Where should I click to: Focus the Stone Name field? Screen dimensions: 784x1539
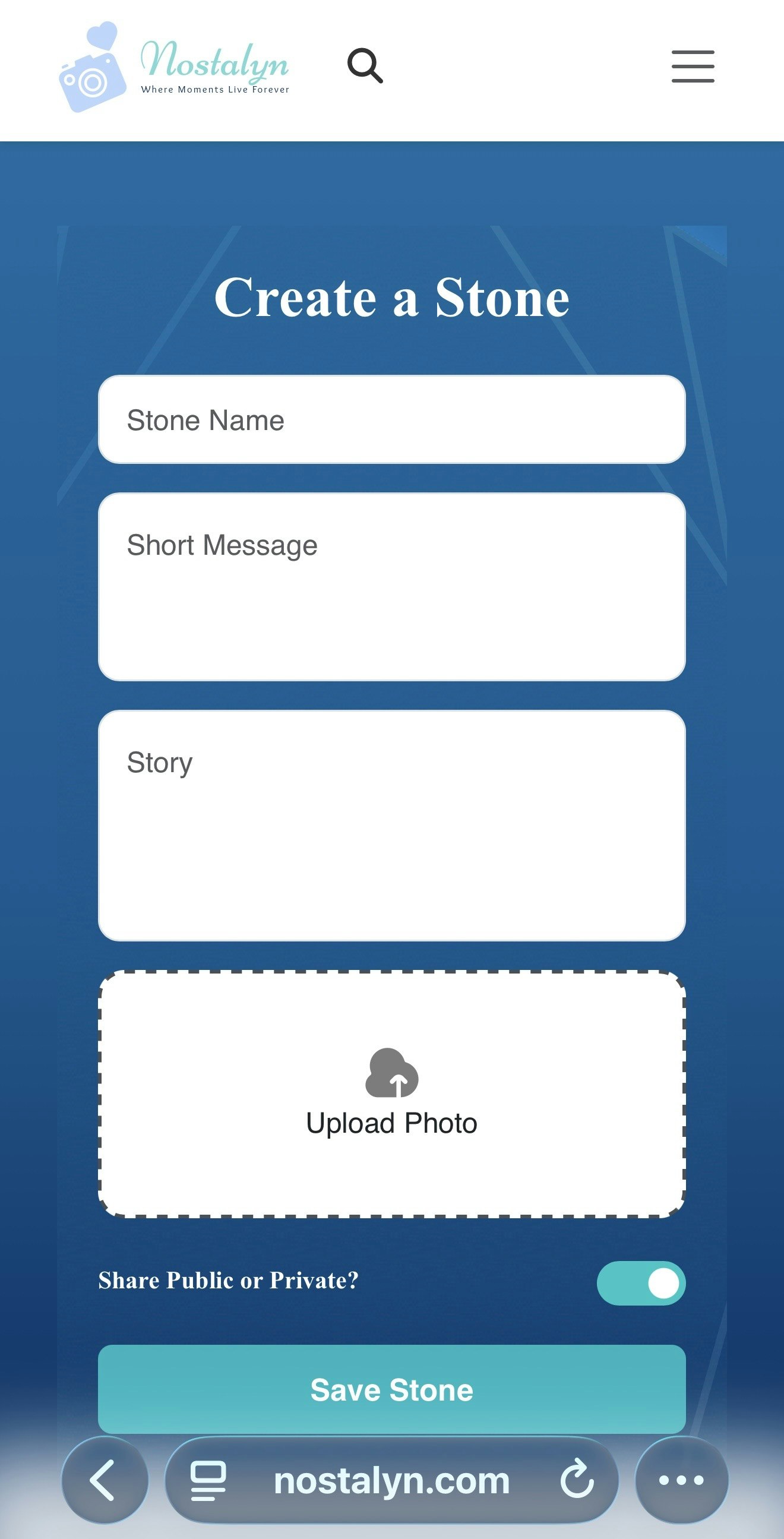pos(391,419)
